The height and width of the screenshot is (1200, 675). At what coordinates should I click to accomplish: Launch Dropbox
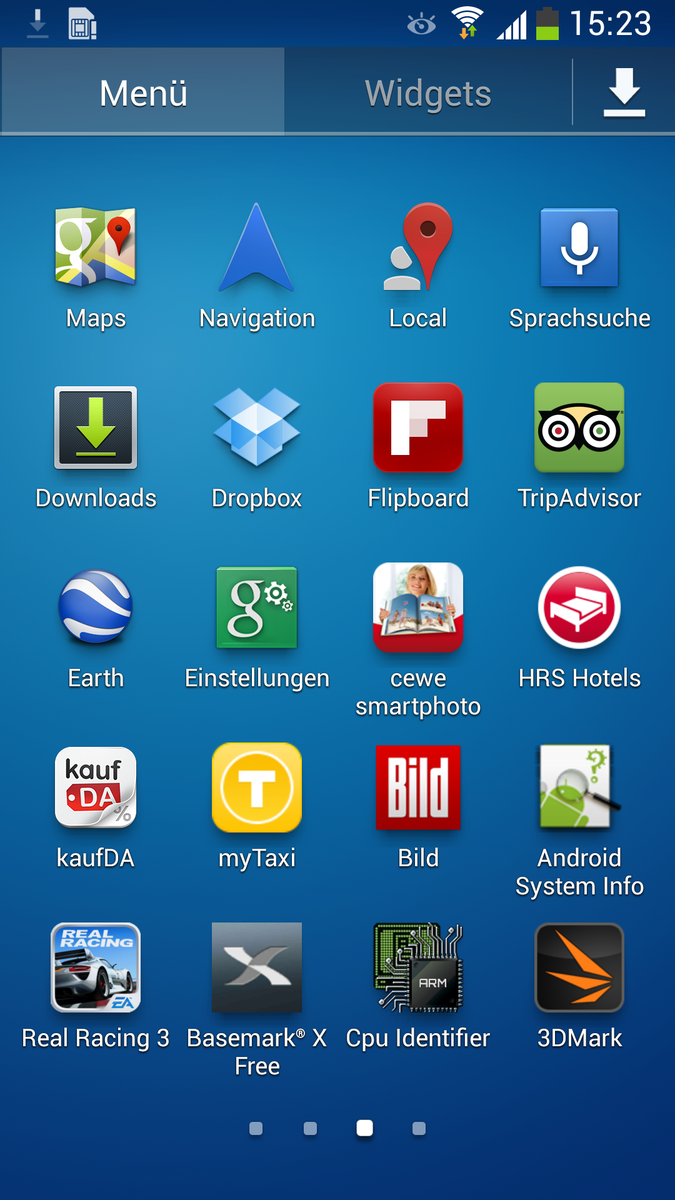click(257, 428)
